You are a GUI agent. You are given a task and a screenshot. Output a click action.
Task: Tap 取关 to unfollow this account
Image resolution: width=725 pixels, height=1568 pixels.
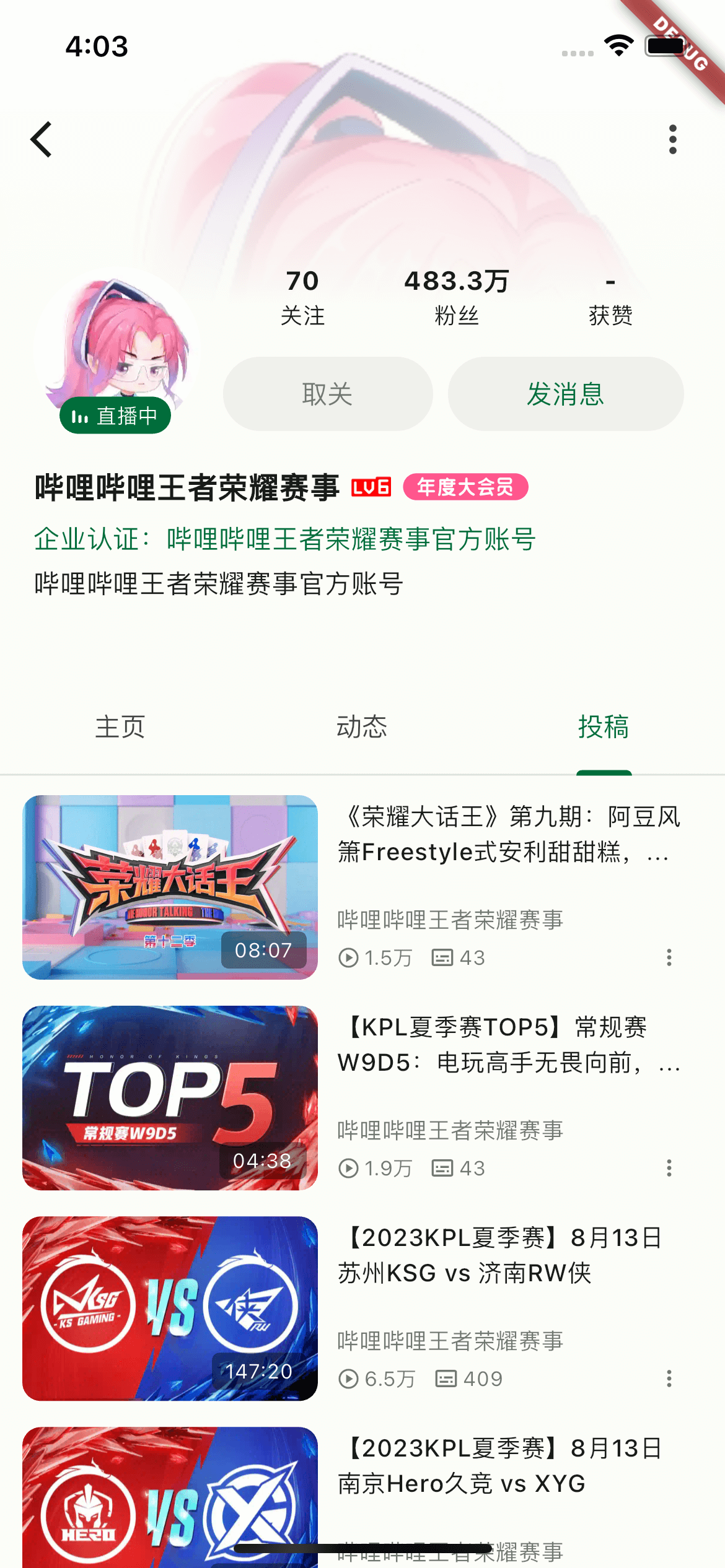pyautogui.click(x=328, y=394)
